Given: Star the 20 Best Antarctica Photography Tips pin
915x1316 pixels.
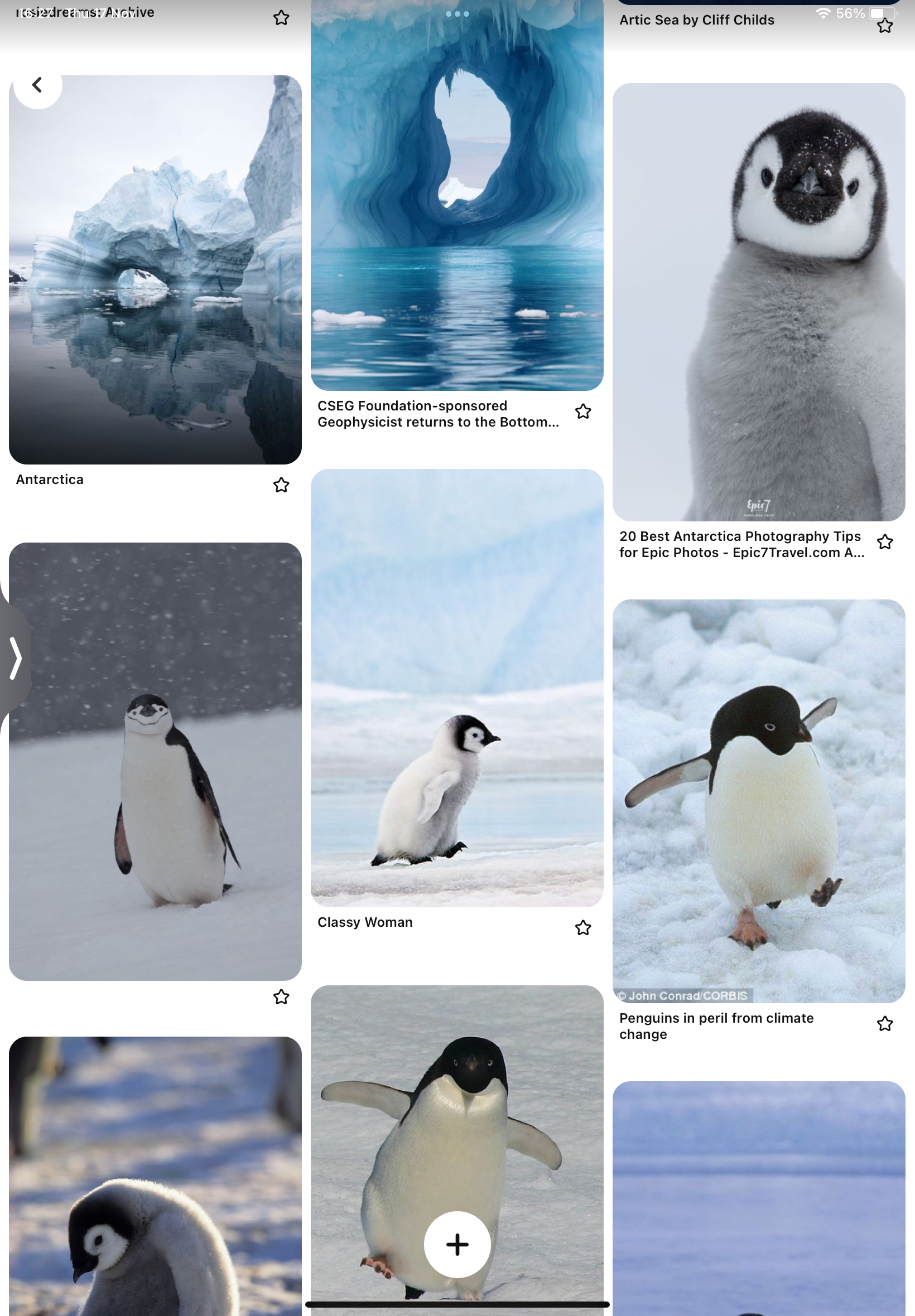Looking at the screenshot, I should (884, 542).
